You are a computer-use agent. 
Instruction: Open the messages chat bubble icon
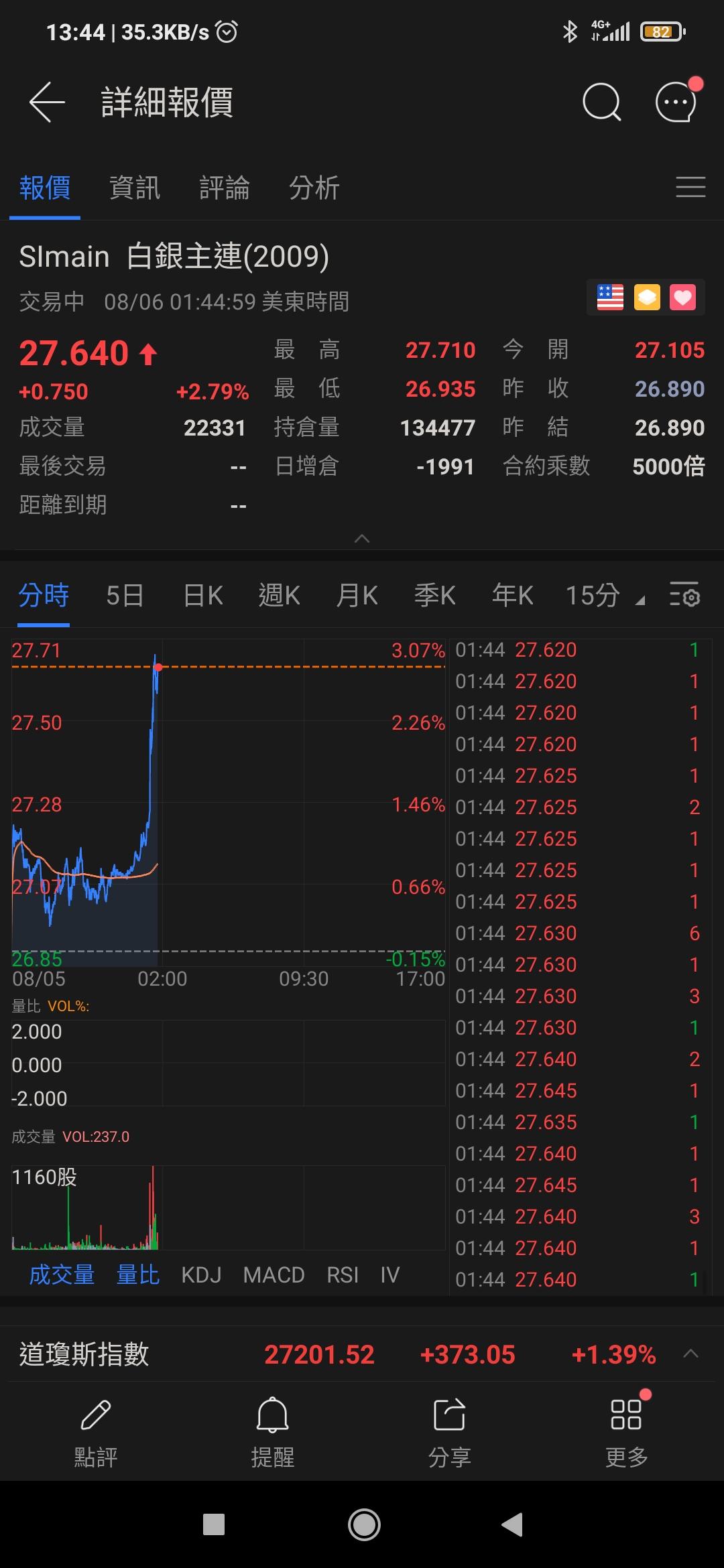pos(676,102)
